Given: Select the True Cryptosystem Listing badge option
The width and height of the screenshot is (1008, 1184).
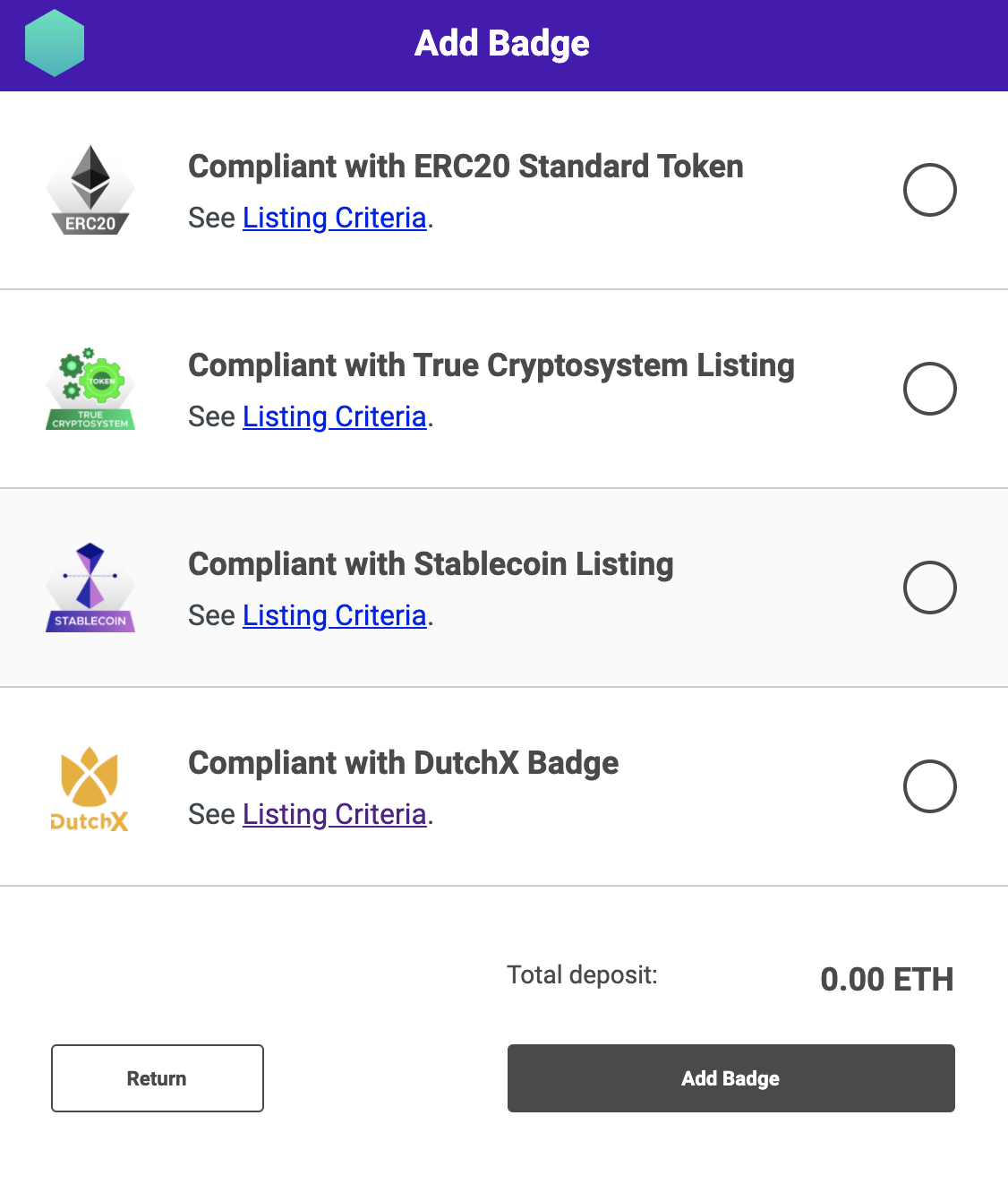Looking at the screenshot, I should tap(929, 389).
